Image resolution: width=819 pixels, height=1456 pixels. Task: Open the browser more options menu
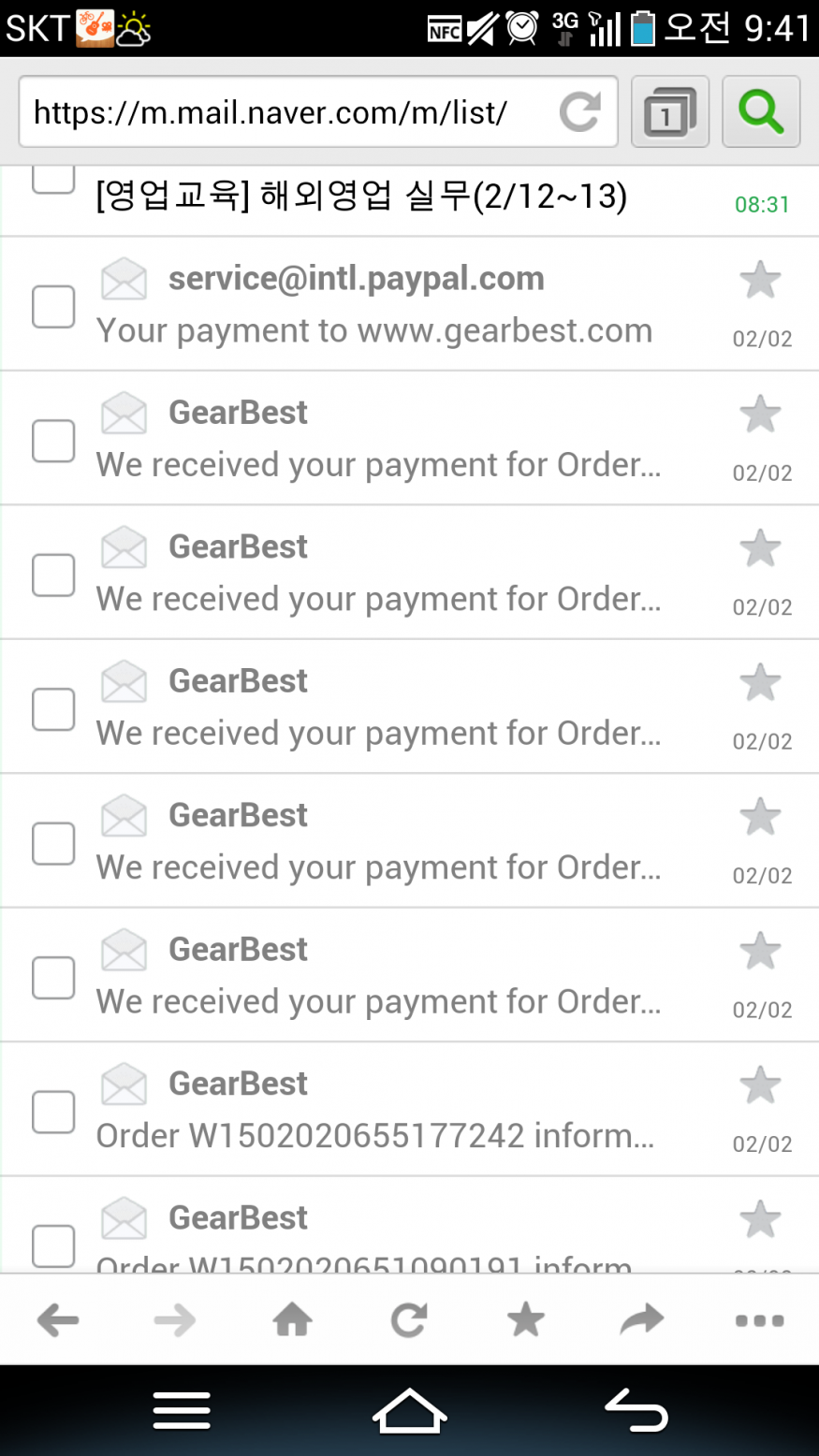(759, 1320)
